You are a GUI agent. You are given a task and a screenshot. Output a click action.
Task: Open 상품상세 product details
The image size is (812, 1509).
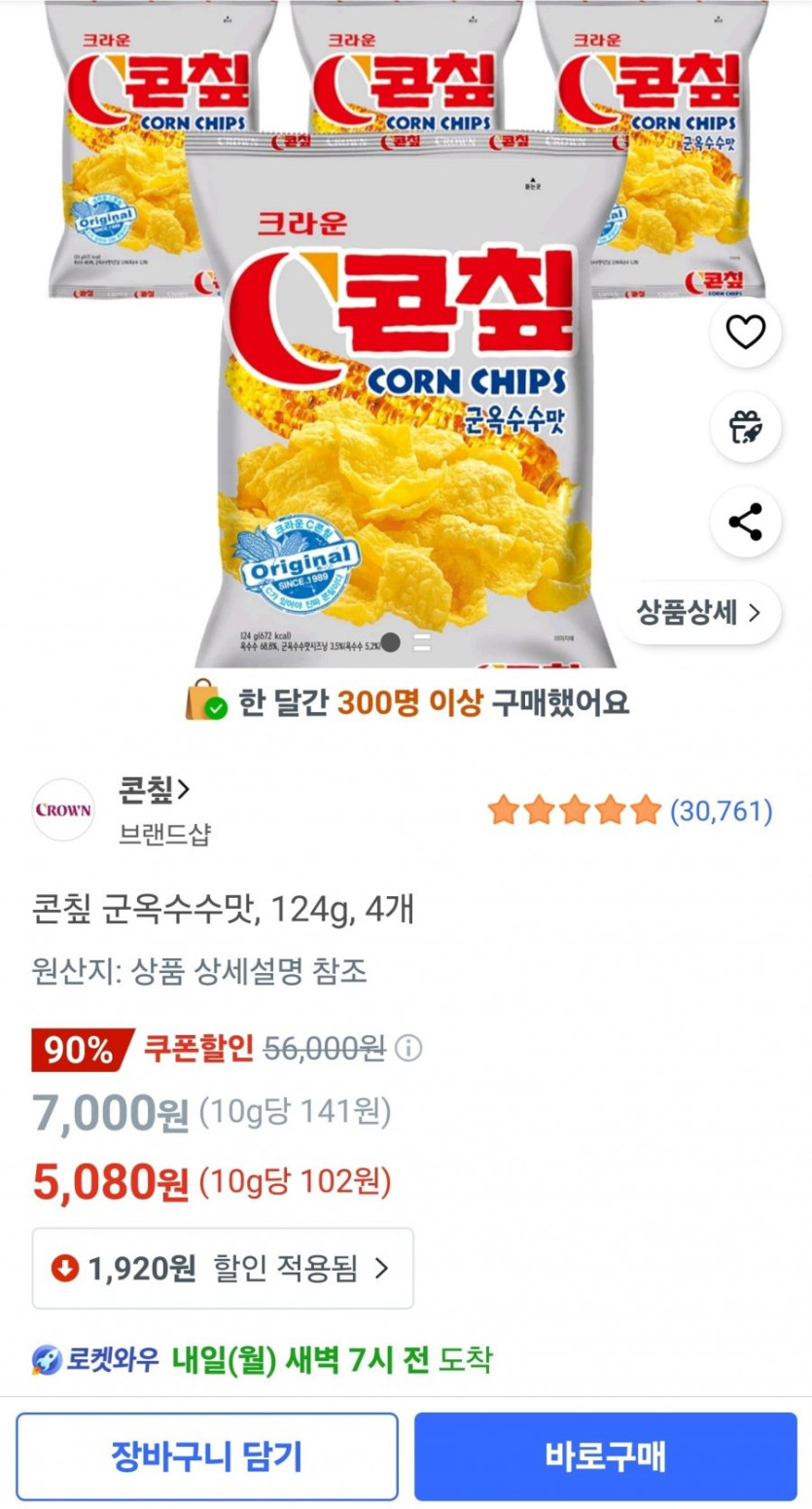tap(698, 613)
